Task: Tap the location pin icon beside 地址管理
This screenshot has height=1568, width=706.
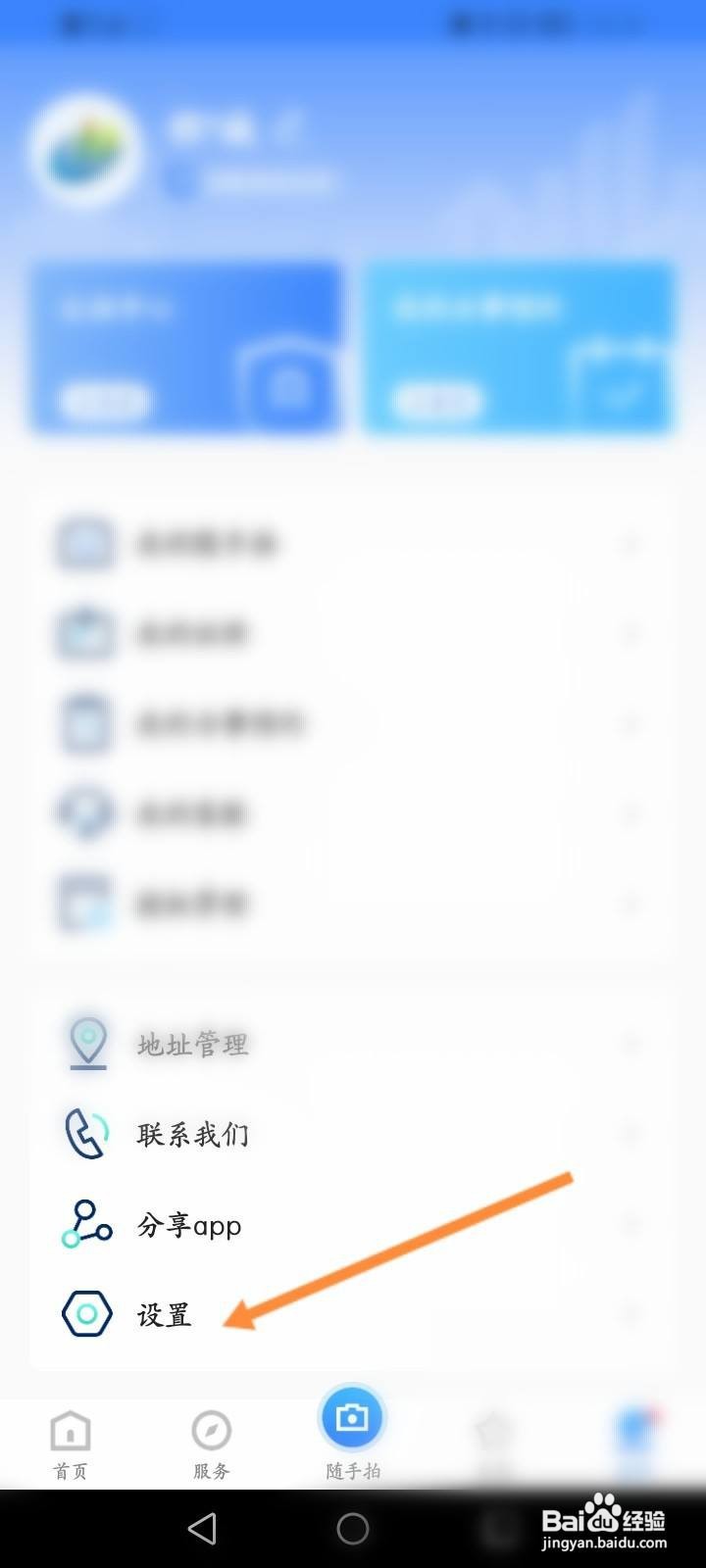Action: click(86, 1042)
